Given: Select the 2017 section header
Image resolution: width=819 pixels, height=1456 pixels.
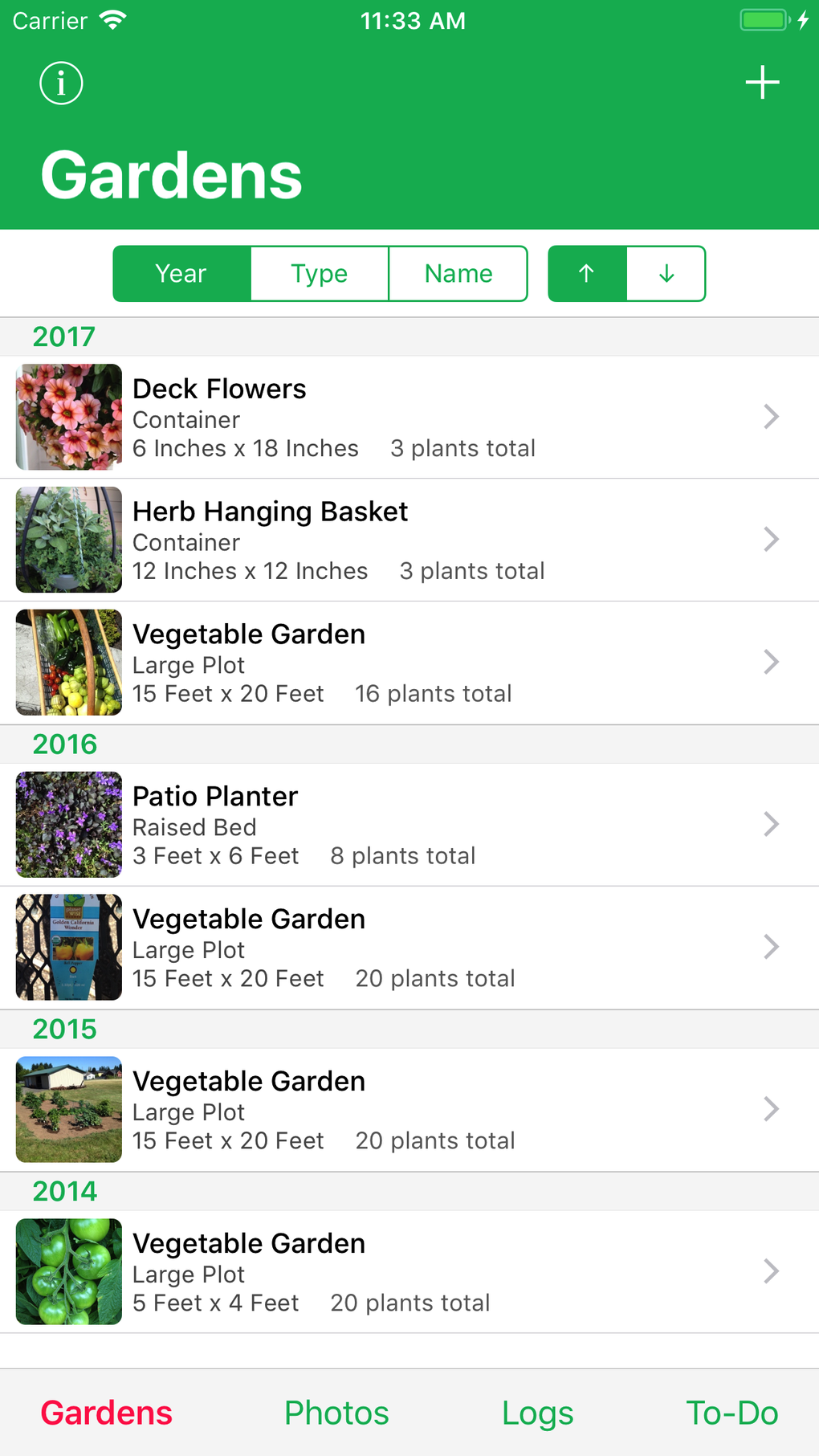Looking at the screenshot, I should (x=64, y=336).
